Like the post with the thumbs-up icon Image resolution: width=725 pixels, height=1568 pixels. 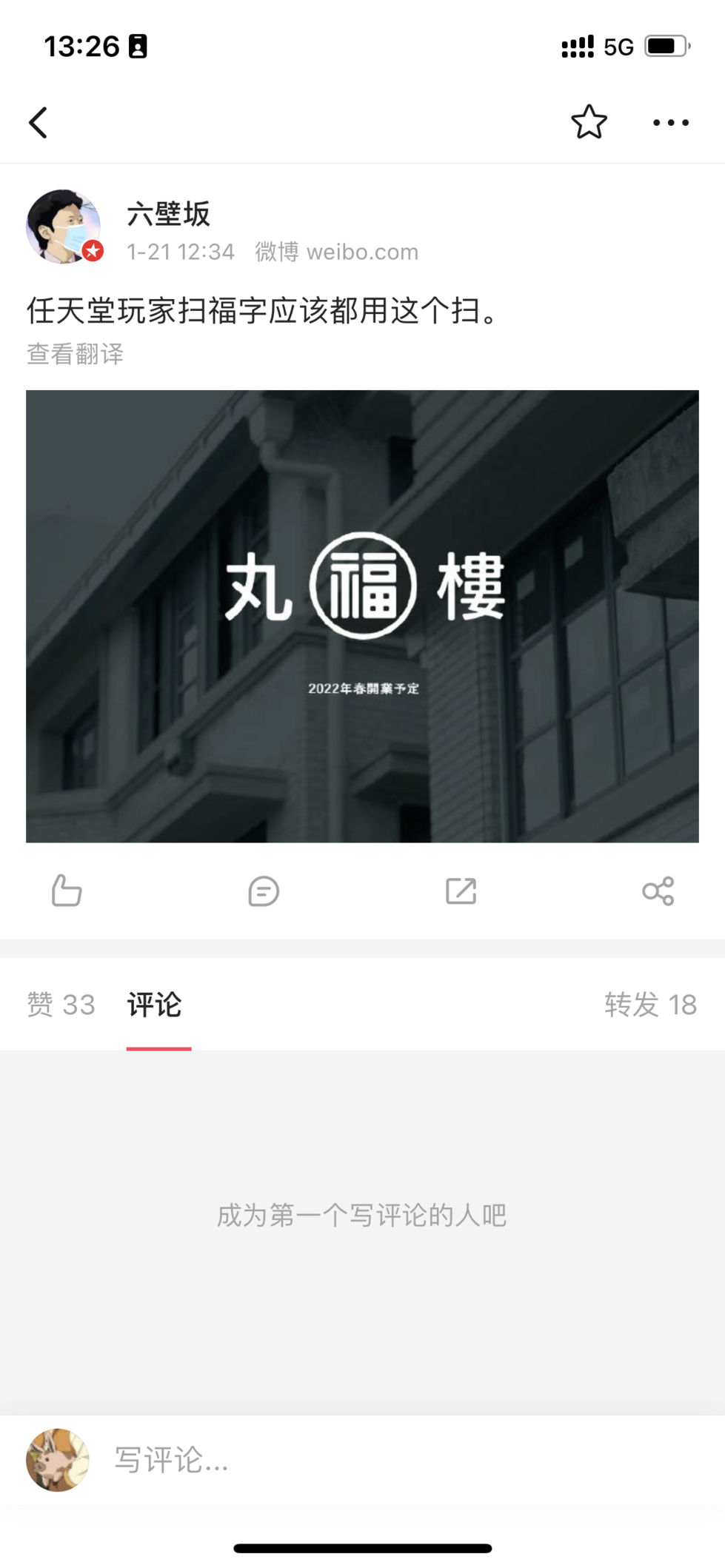(x=67, y=891)
